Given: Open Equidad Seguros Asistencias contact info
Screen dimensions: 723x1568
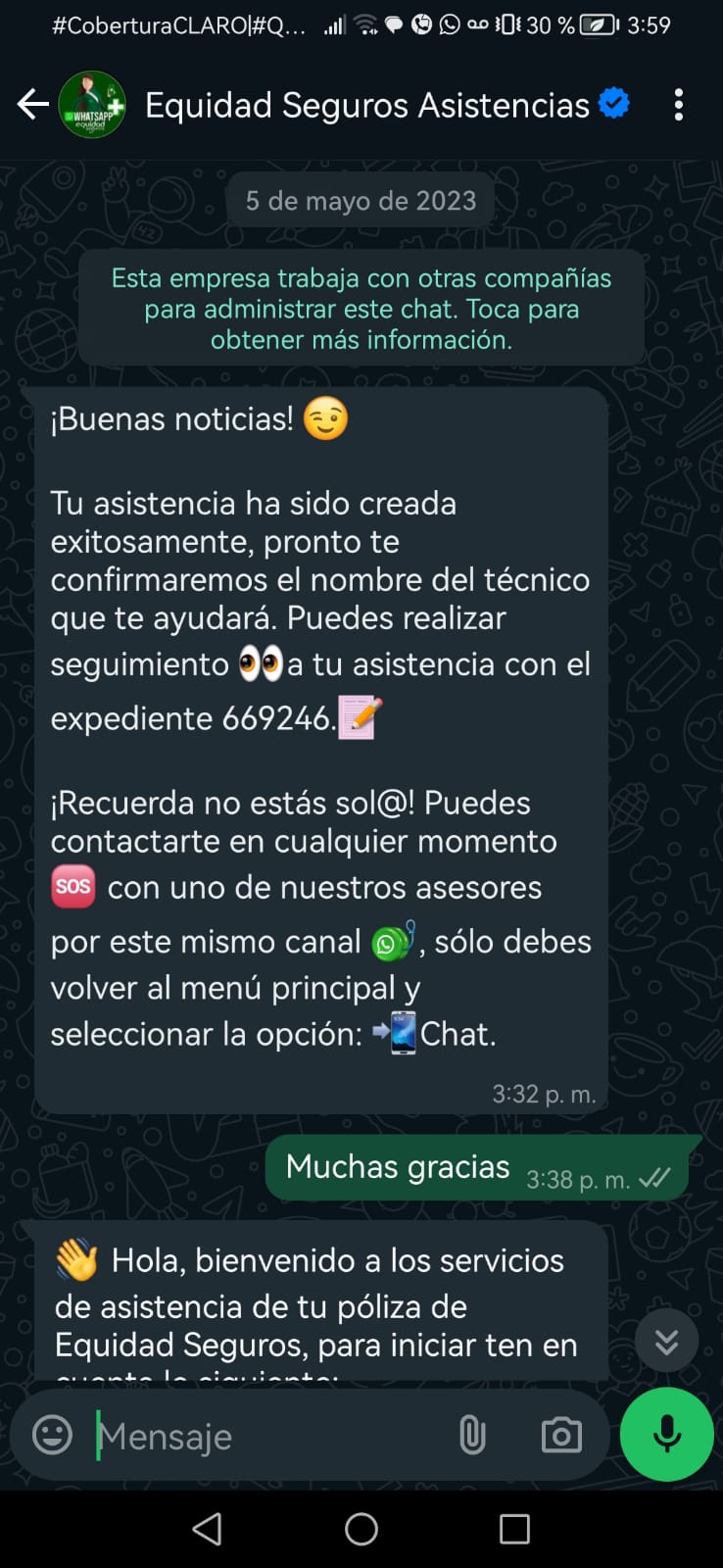Looking at the screenshot, I should [367, 105].
